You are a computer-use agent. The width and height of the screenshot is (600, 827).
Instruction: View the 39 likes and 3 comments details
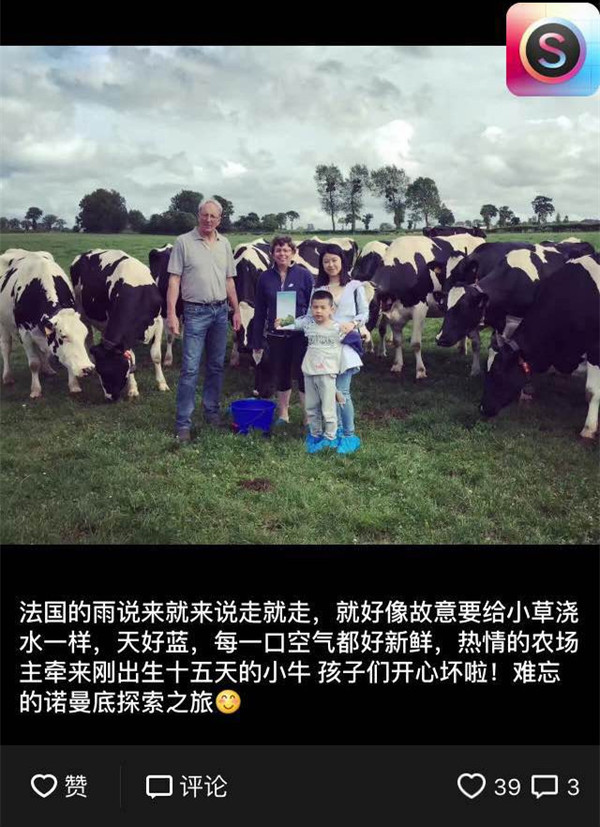518,786
